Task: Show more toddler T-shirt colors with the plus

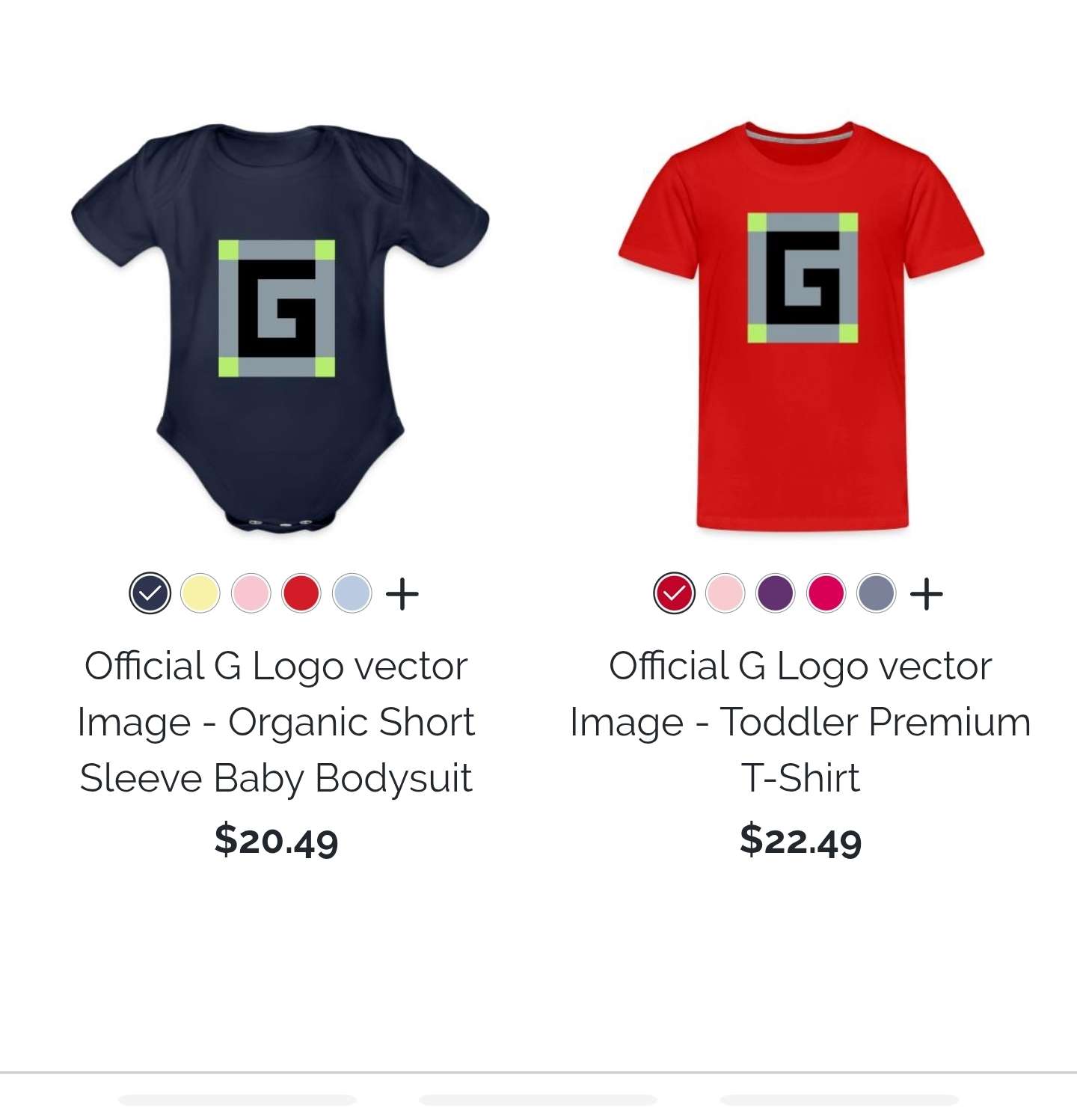Action: click(x=927, y=594)
